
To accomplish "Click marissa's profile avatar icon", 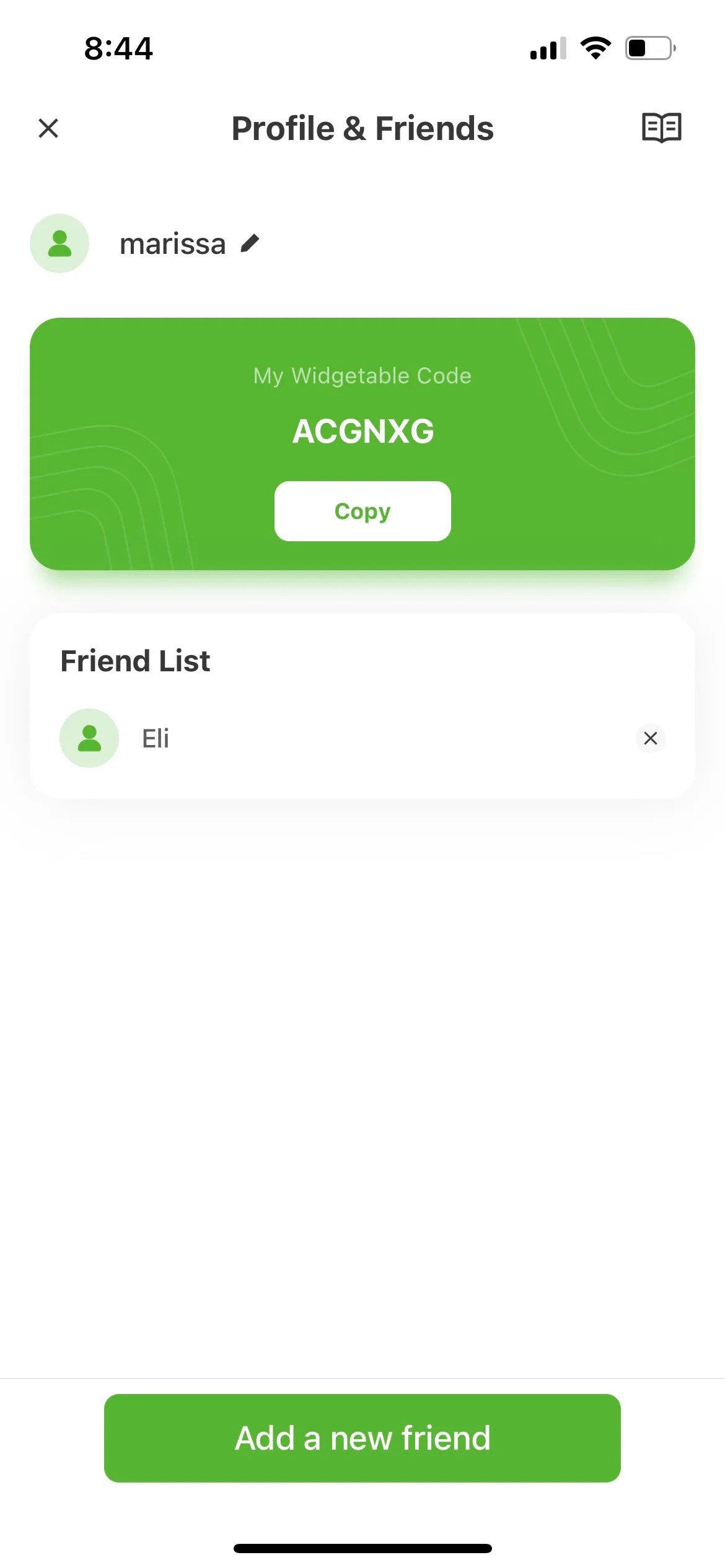I will tap(59, 243).
